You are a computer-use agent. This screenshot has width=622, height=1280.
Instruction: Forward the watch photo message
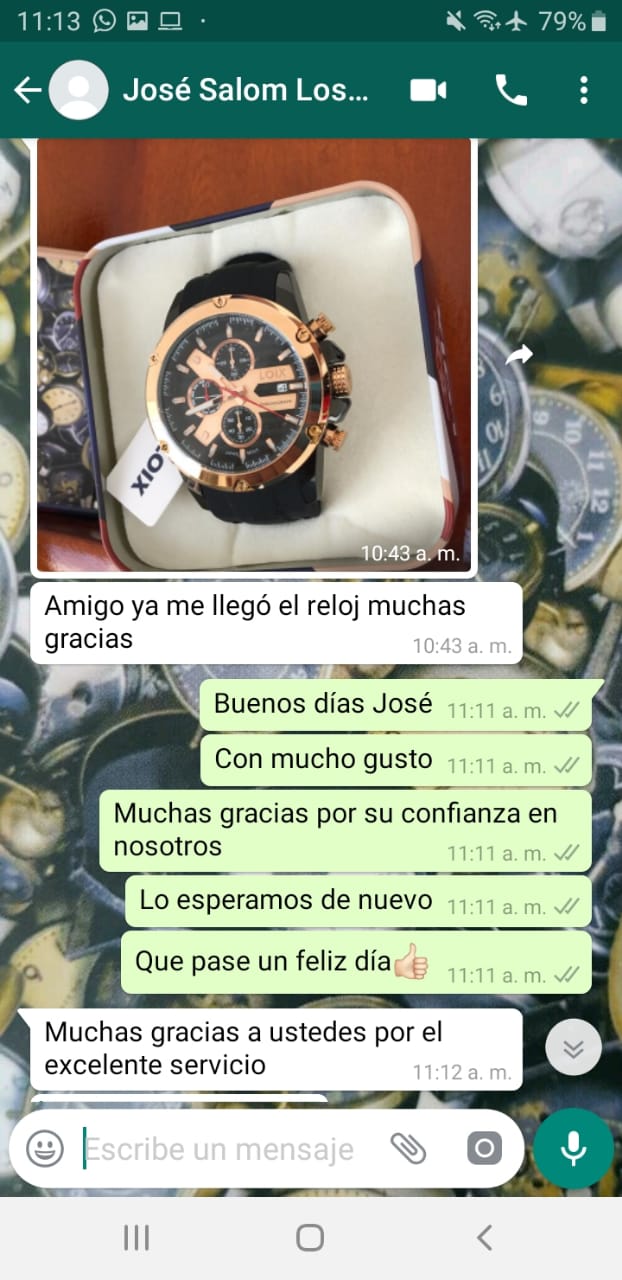point(519,354)
